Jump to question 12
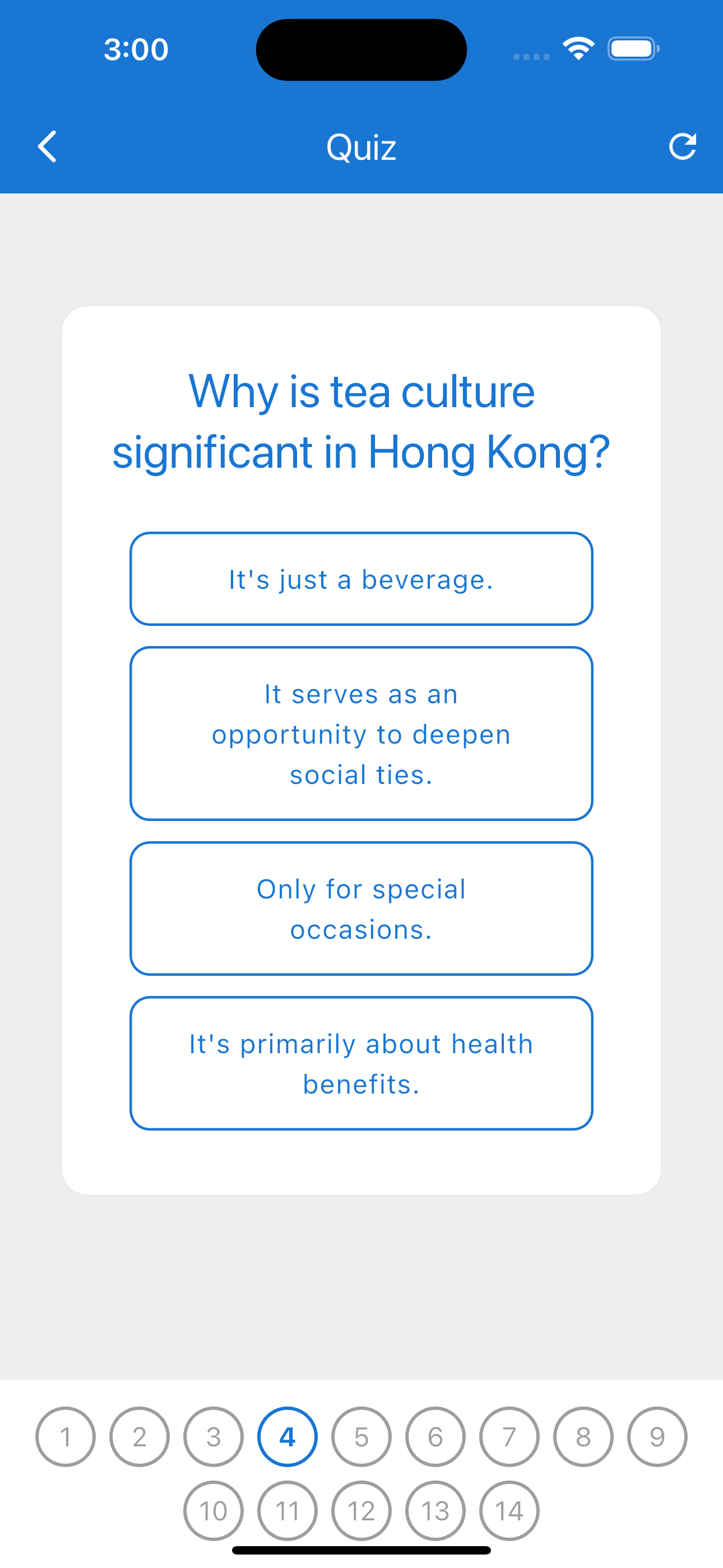 361,1511
